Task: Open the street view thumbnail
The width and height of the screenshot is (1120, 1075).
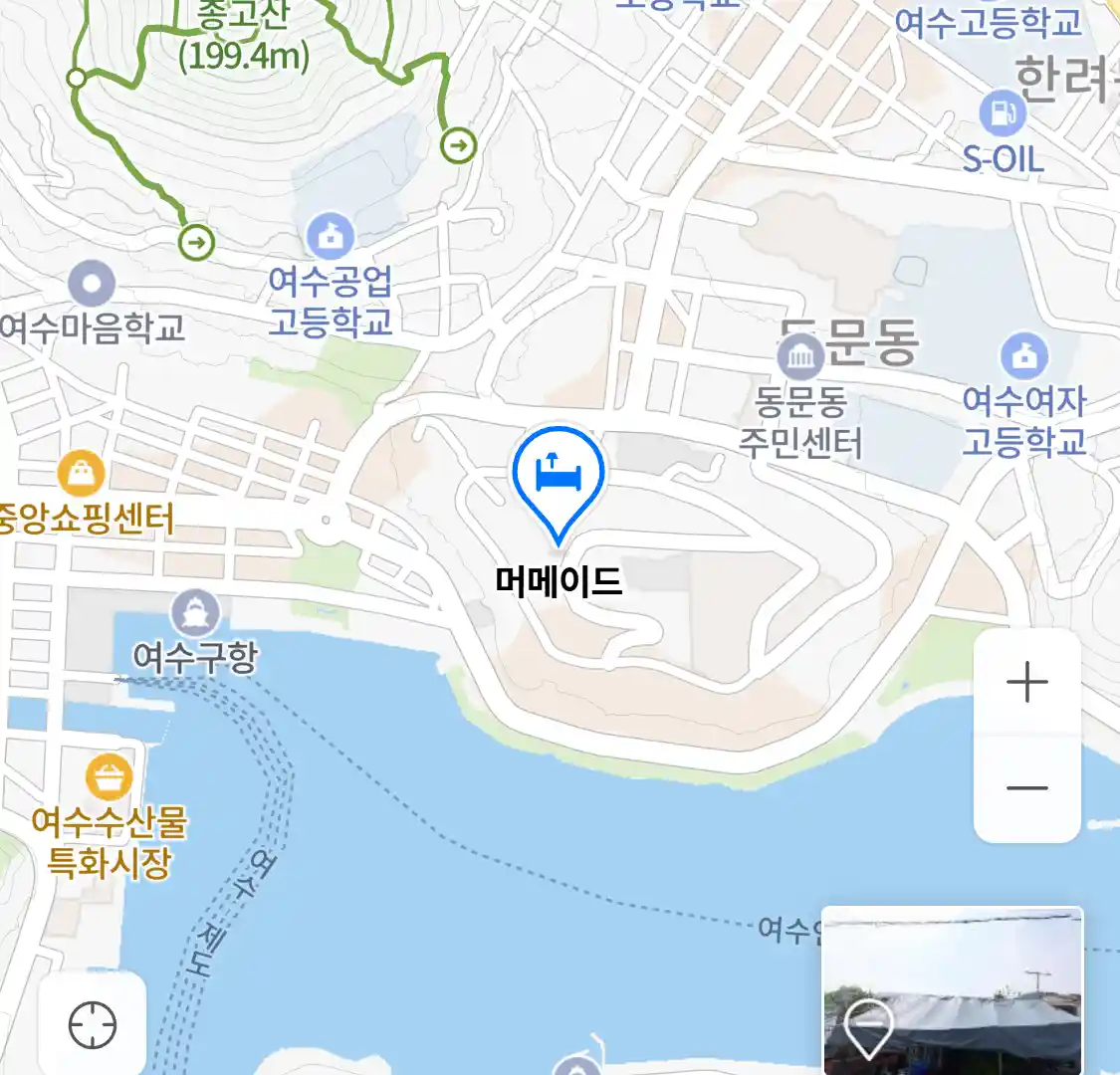Action: pyautogui.click(x=952, y=989)
